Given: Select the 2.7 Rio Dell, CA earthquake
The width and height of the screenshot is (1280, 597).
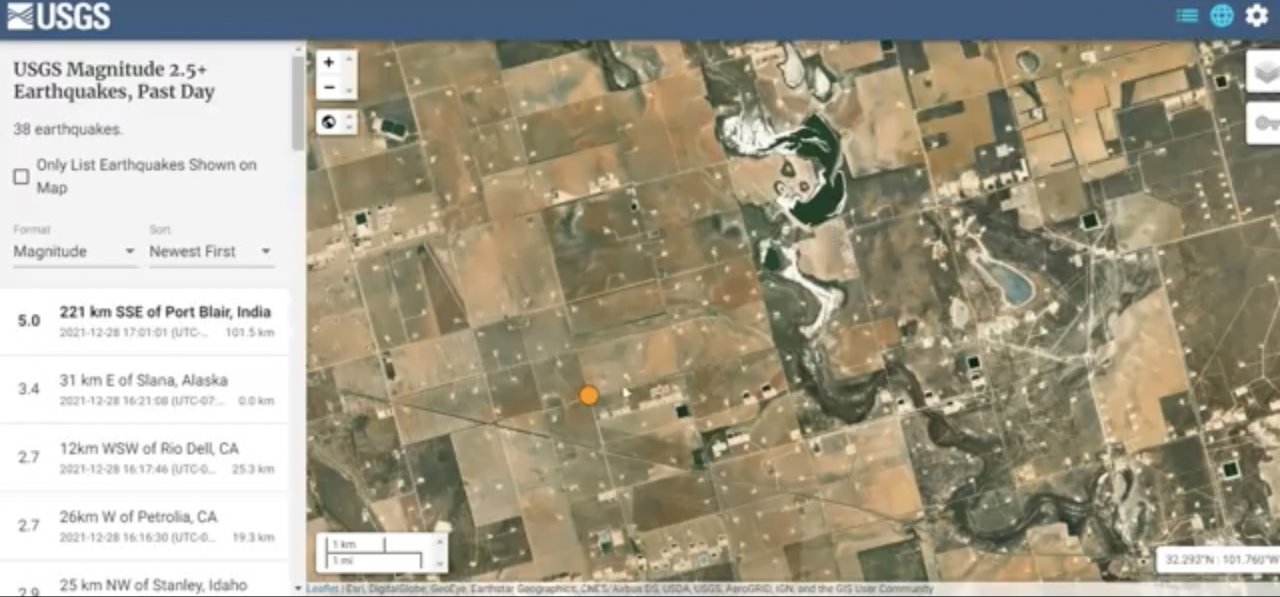Looking at the screenshot, I should click(146, 457).
